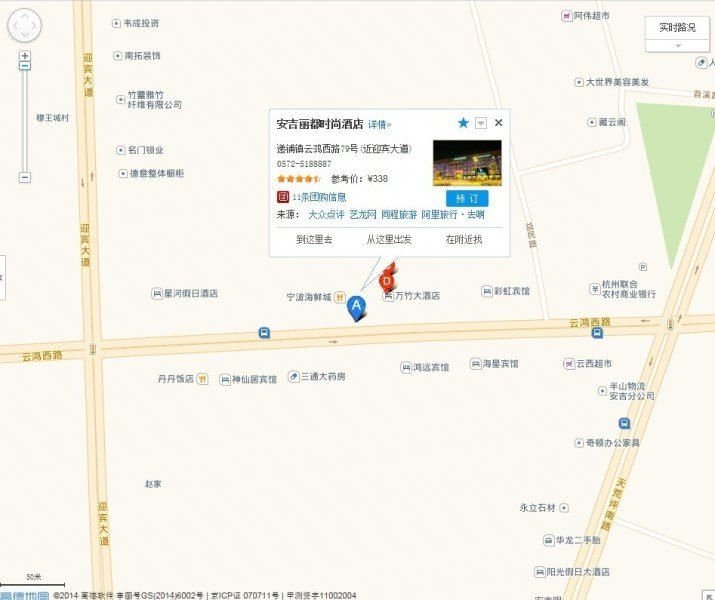Zoom in with the plus button
715x600 pixels.
(x=25, y=56)
